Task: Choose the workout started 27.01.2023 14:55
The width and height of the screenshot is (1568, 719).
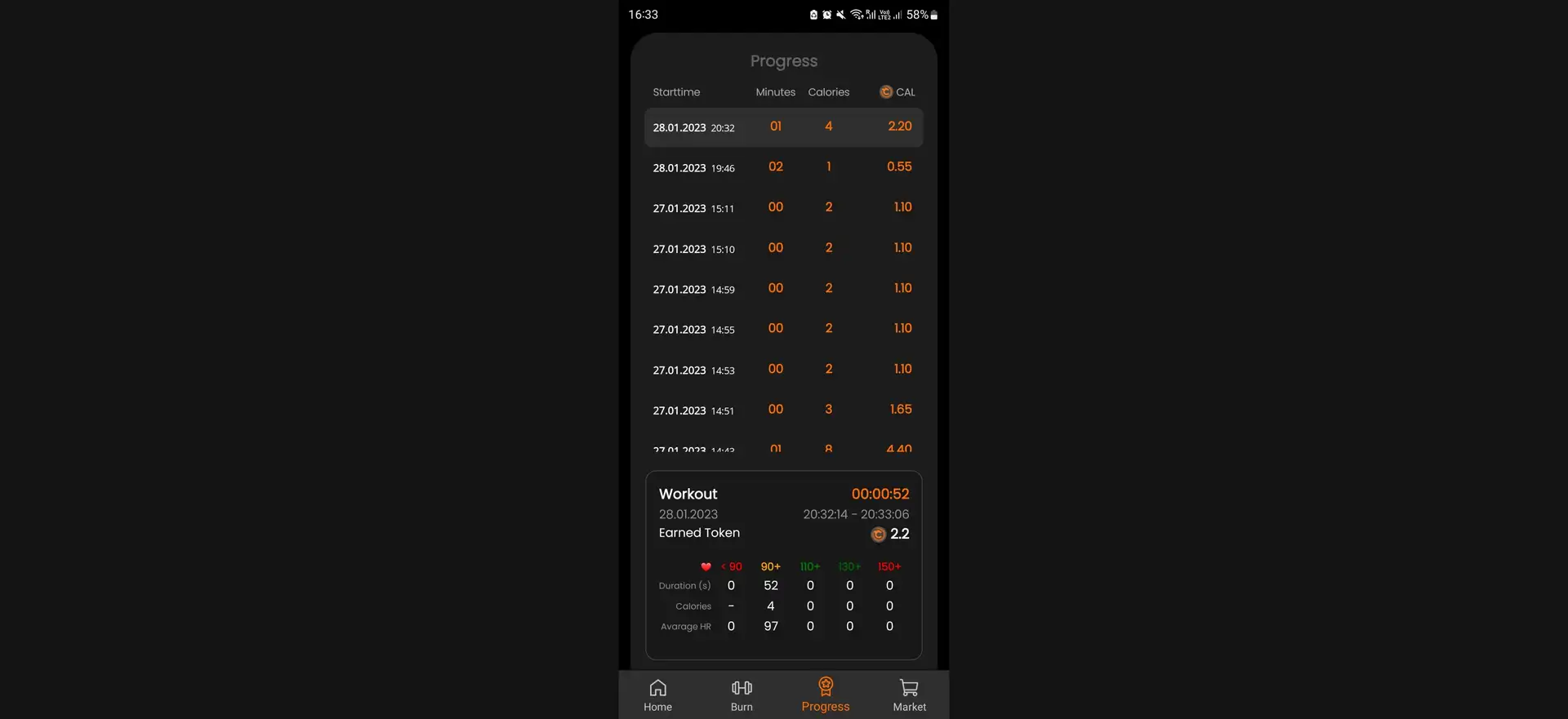Action: [x=783, y=329]
